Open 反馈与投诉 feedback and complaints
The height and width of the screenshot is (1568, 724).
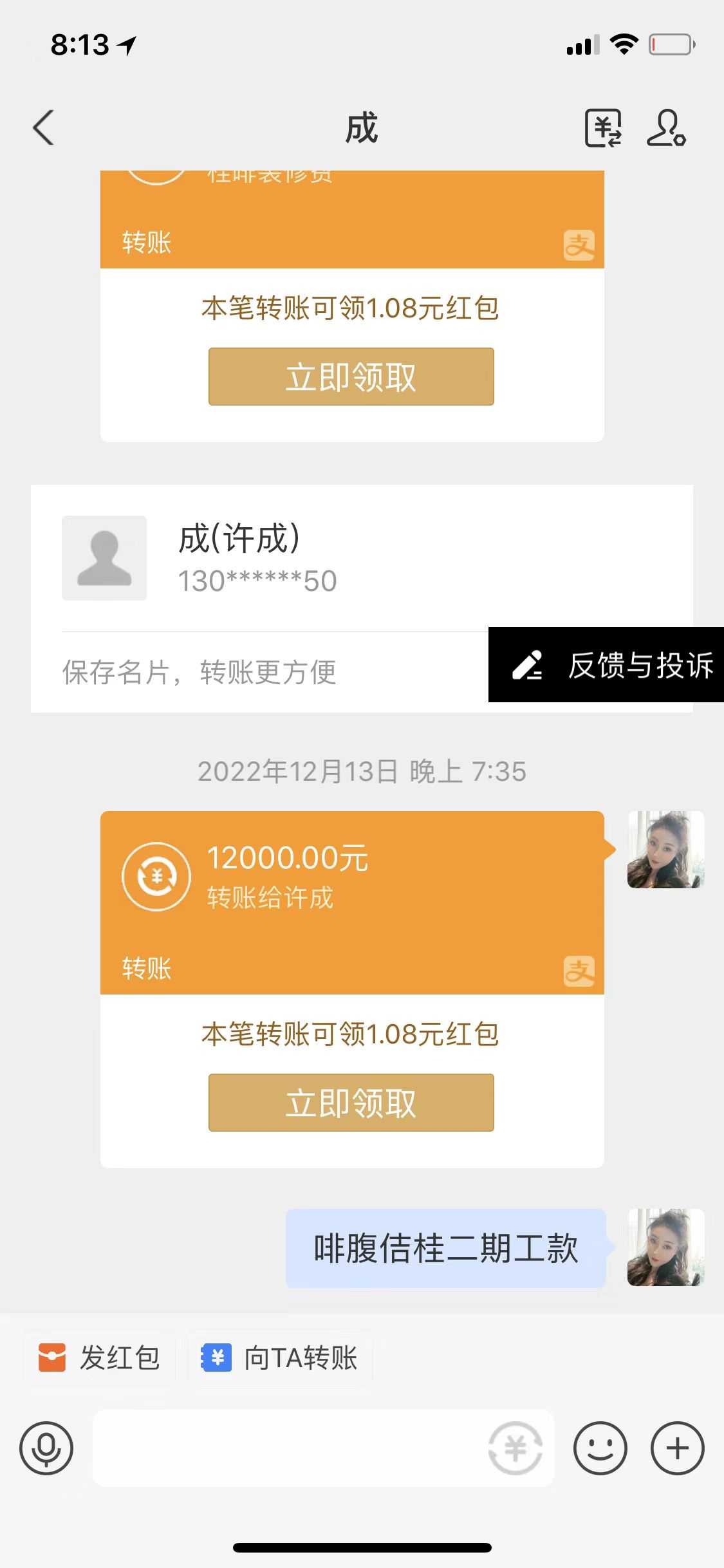[x=606, y=665]
